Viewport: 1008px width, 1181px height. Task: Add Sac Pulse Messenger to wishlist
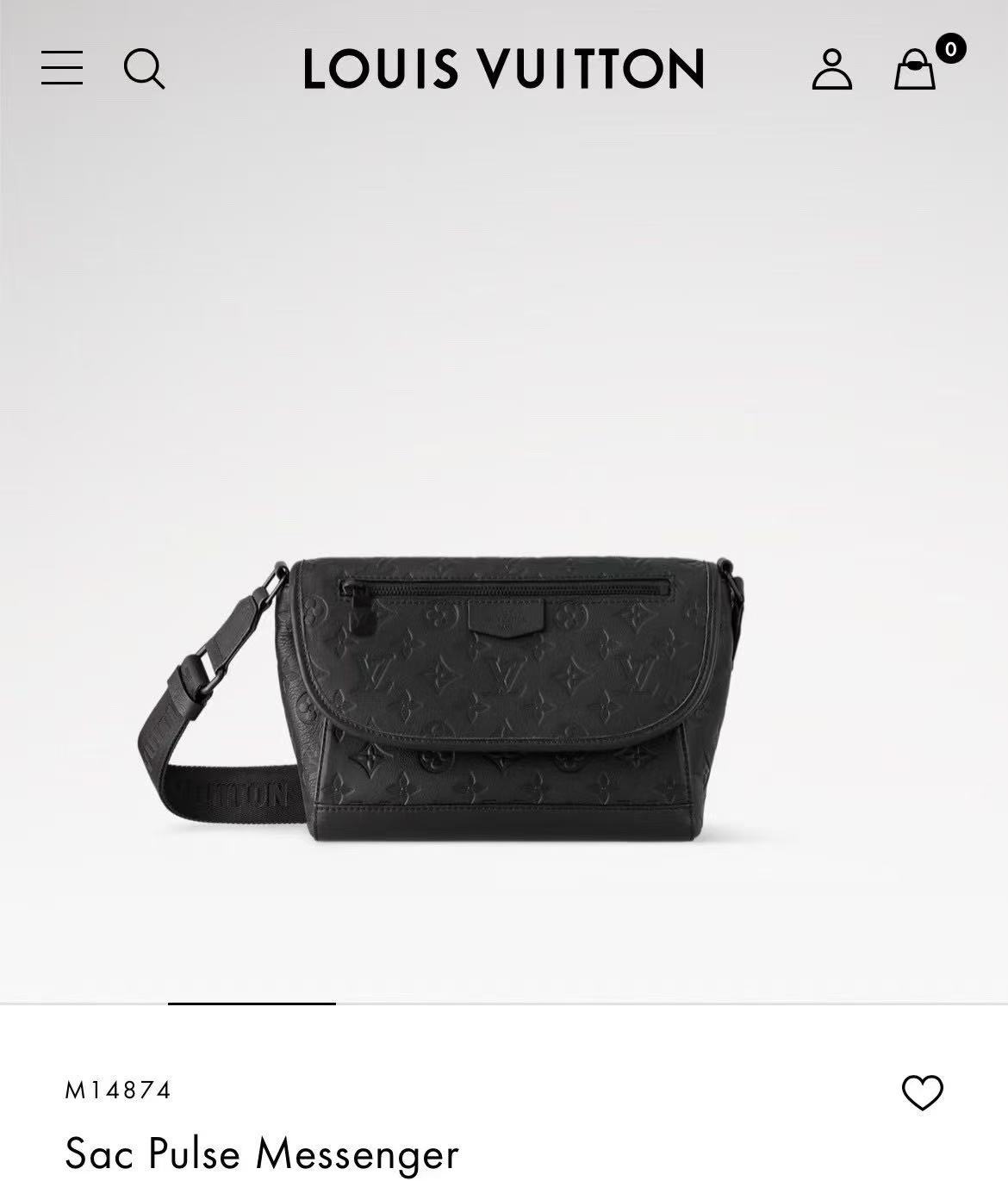click(x=922, y=1092)
